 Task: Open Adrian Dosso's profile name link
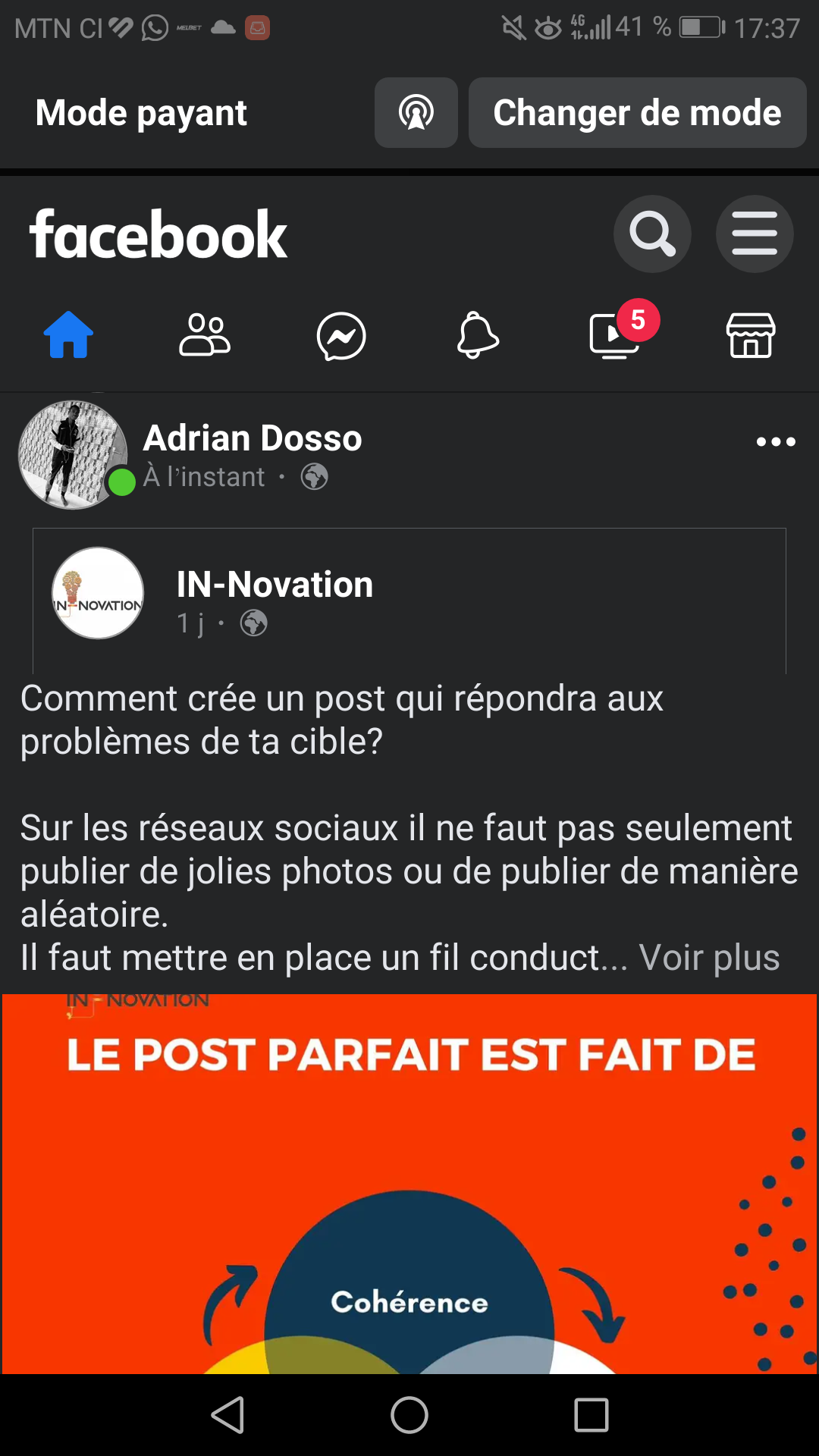[x=253, y=438]
